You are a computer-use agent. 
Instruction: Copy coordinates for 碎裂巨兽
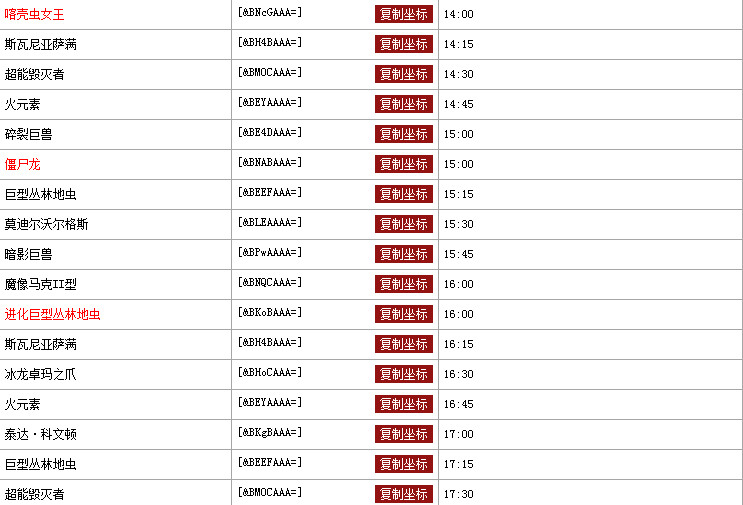point(404,134)
